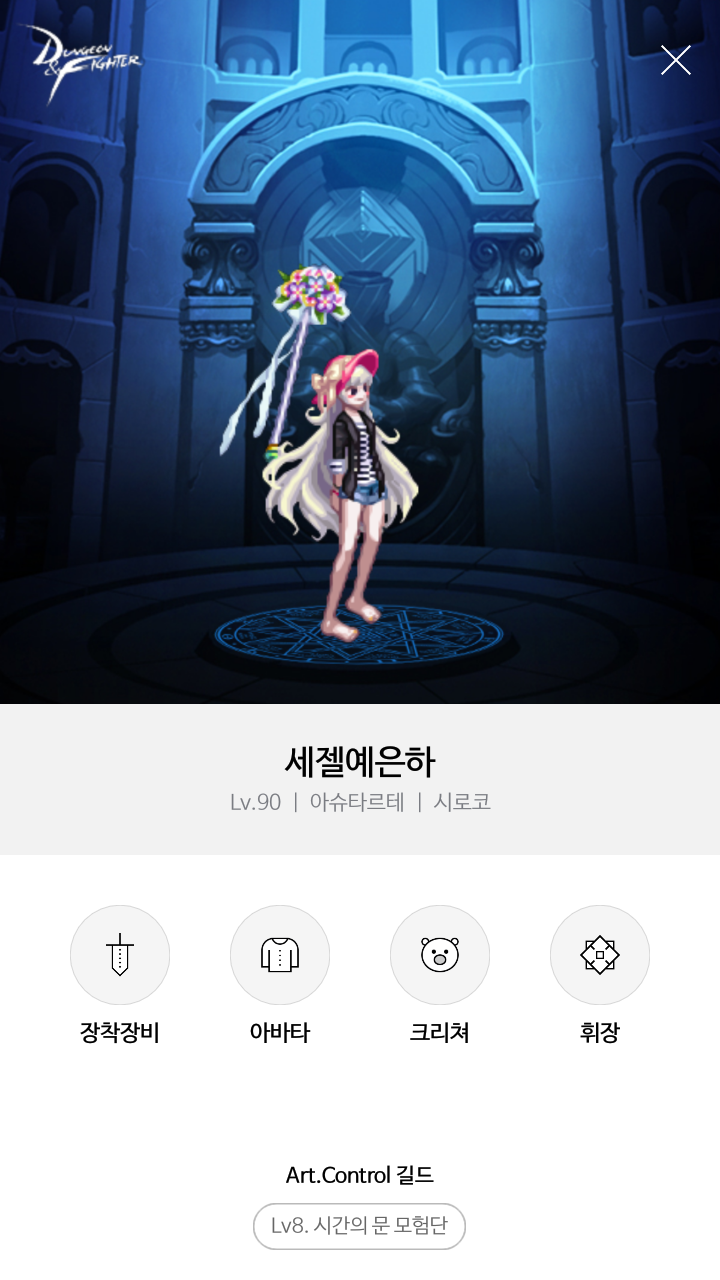The image size is (720, 1280).
Task: Tap the Lv8. 시간의 문 모험단 badge
Action: 360,1226
